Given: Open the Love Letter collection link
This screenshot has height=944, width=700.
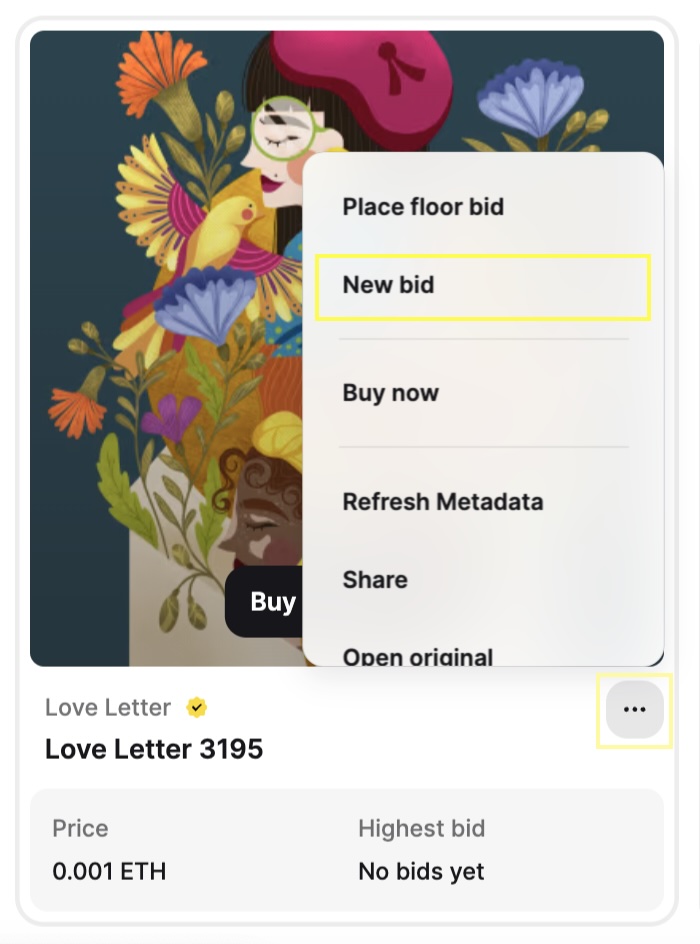Looking at the screenshot, I should [x=108, y=708].
